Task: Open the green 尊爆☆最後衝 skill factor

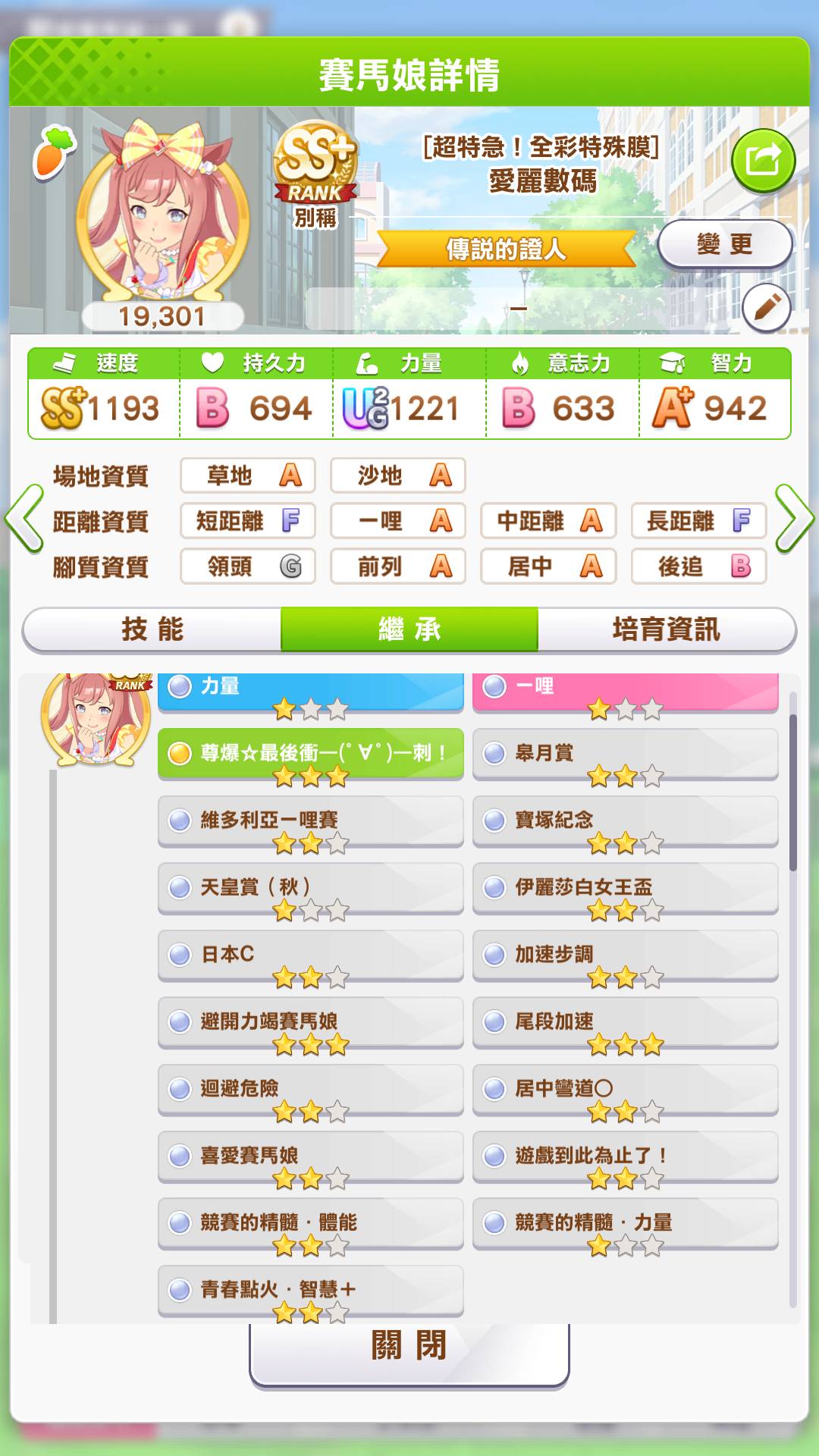Action: tap(311, 754)
